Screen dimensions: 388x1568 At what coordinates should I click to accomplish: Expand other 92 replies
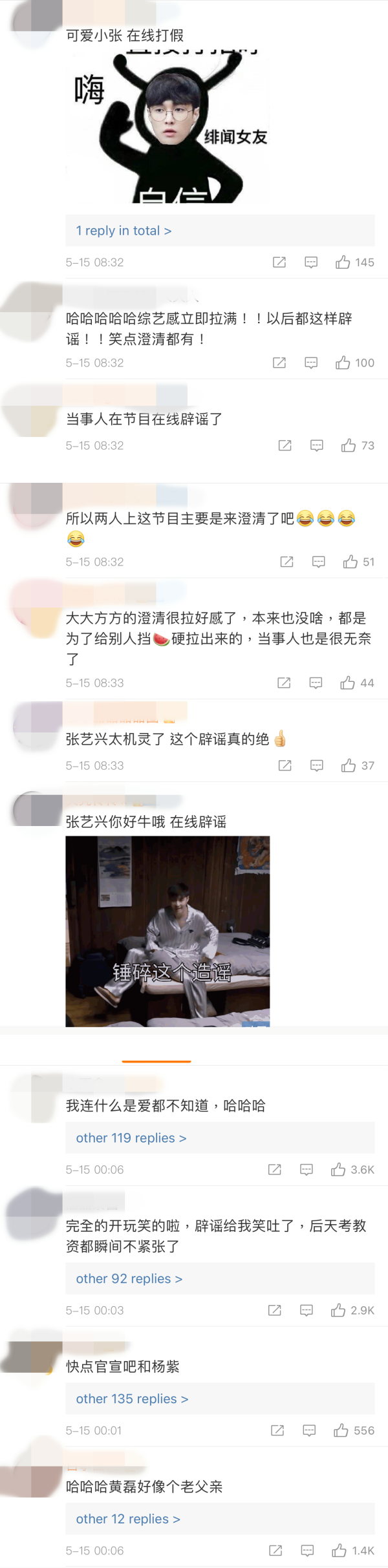(129, 1279)
